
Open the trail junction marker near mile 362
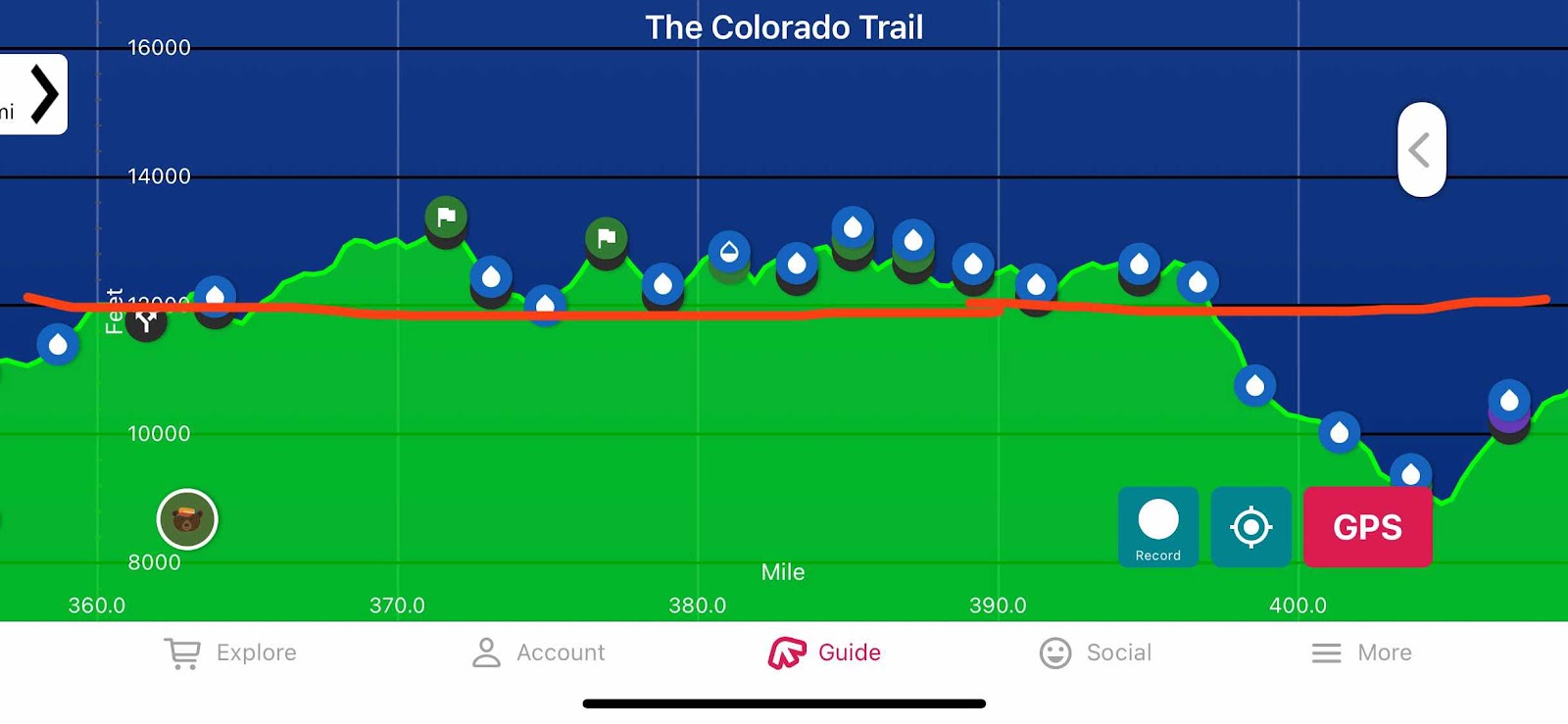(x=146, y=320)
